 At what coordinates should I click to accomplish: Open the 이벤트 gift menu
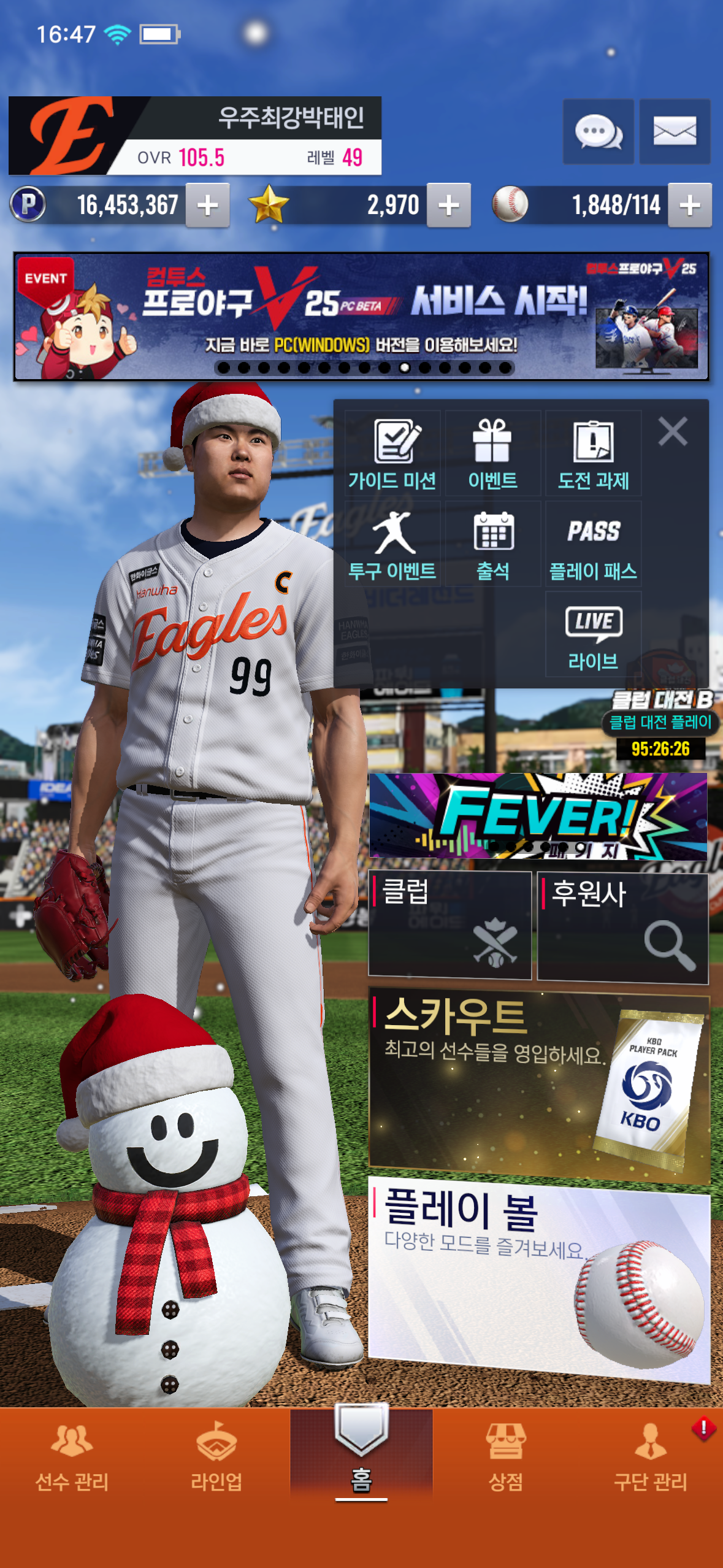coord(492,455)
